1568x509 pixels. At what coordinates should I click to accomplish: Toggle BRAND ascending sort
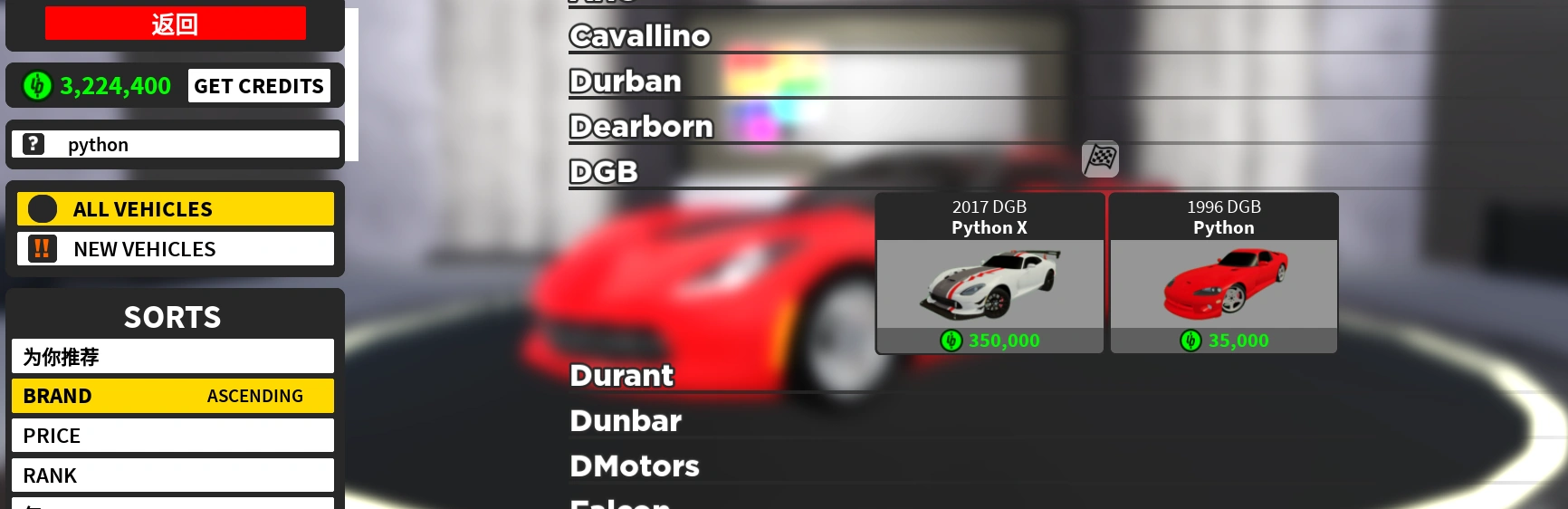point(172,396)
